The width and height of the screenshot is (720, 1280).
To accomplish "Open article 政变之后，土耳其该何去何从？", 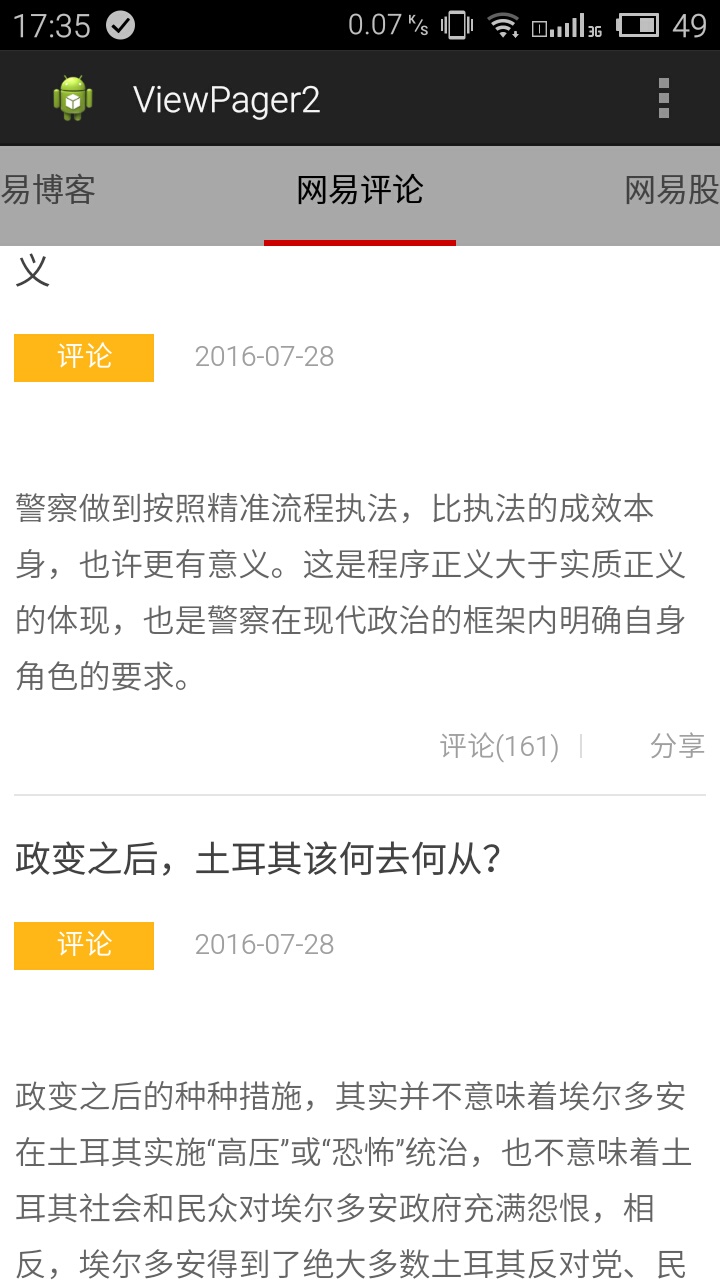I will click(258, 860).
